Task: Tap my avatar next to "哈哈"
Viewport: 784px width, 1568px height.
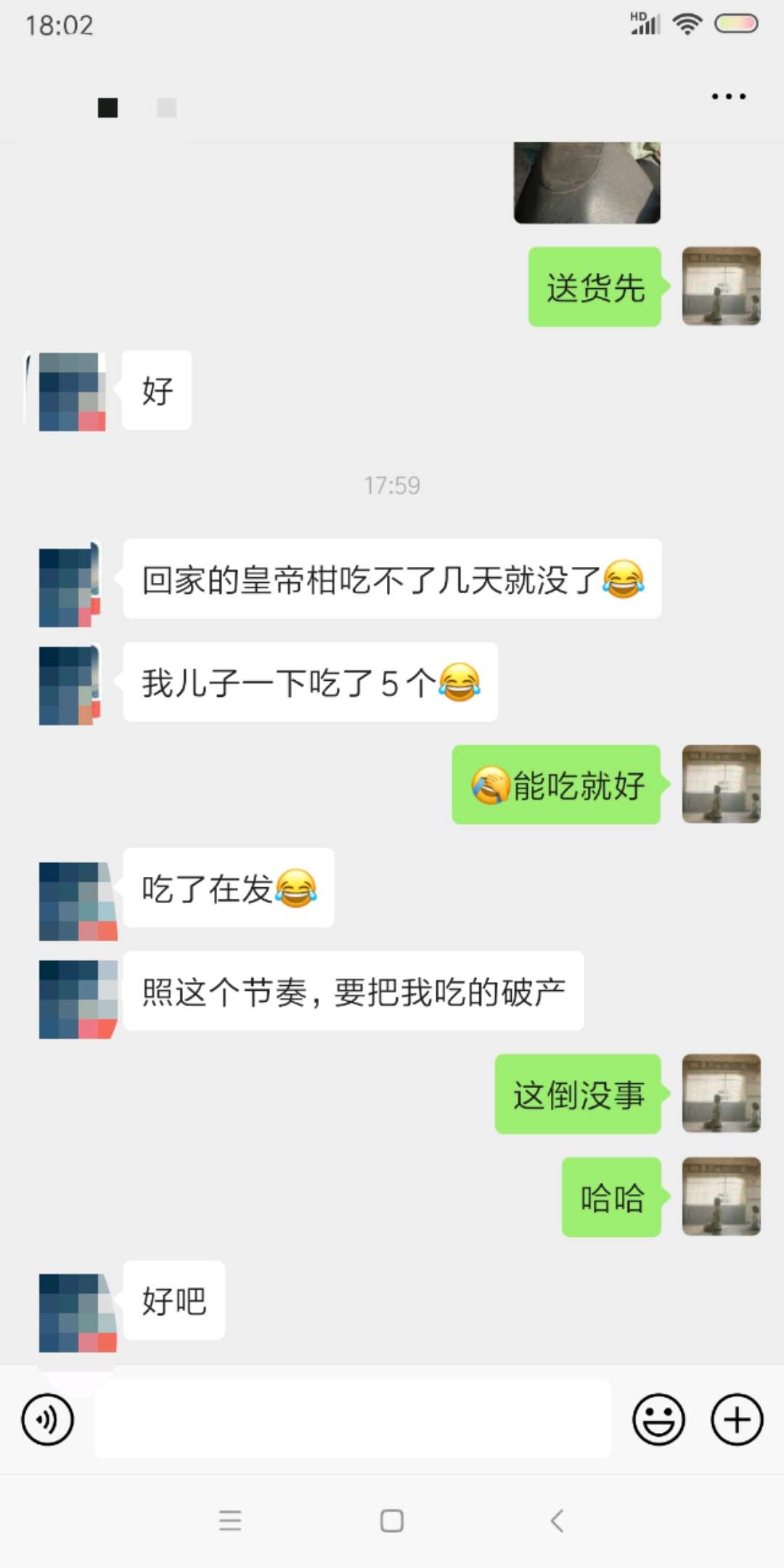Action: point(721,1196)
